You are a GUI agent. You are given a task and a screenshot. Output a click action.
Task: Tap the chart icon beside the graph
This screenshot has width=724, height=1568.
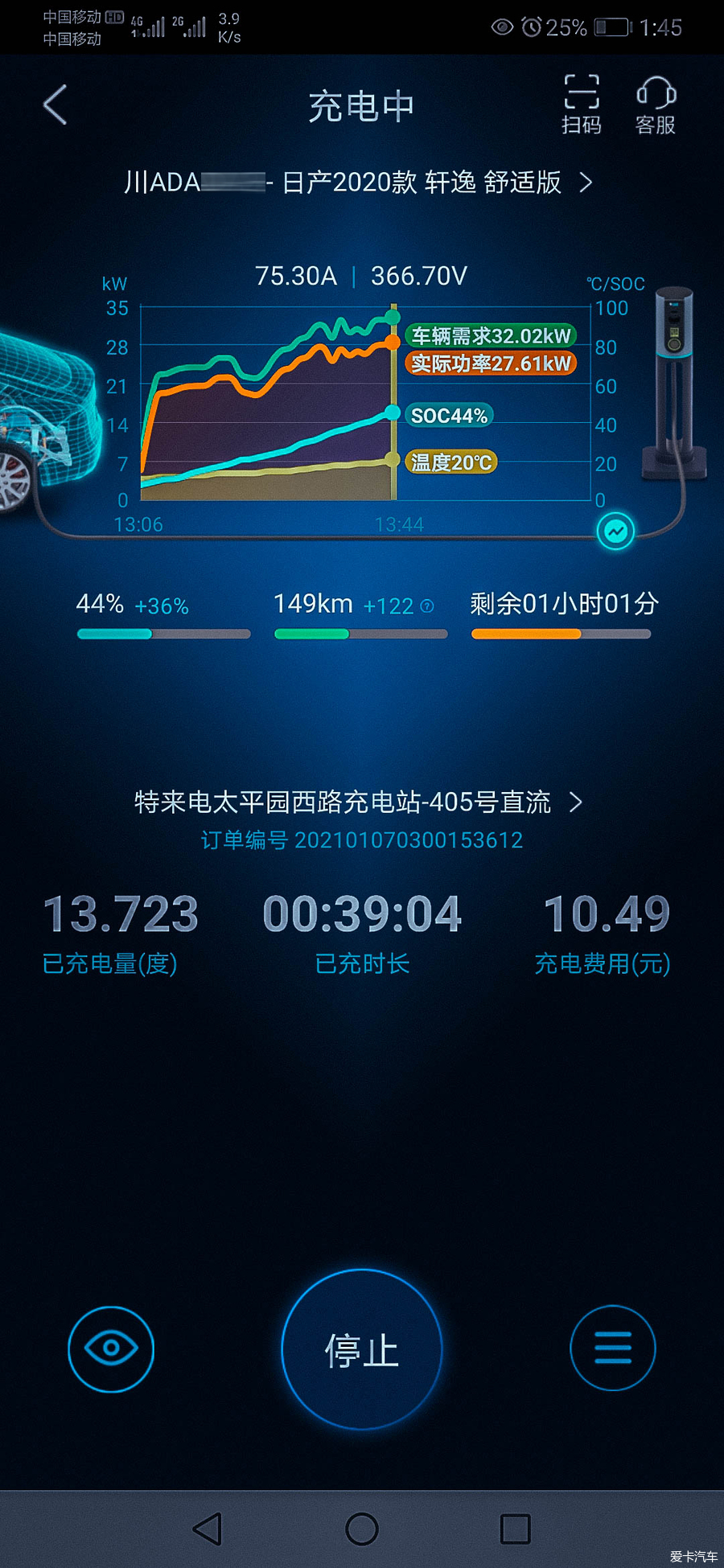click(x=616, y=532)
